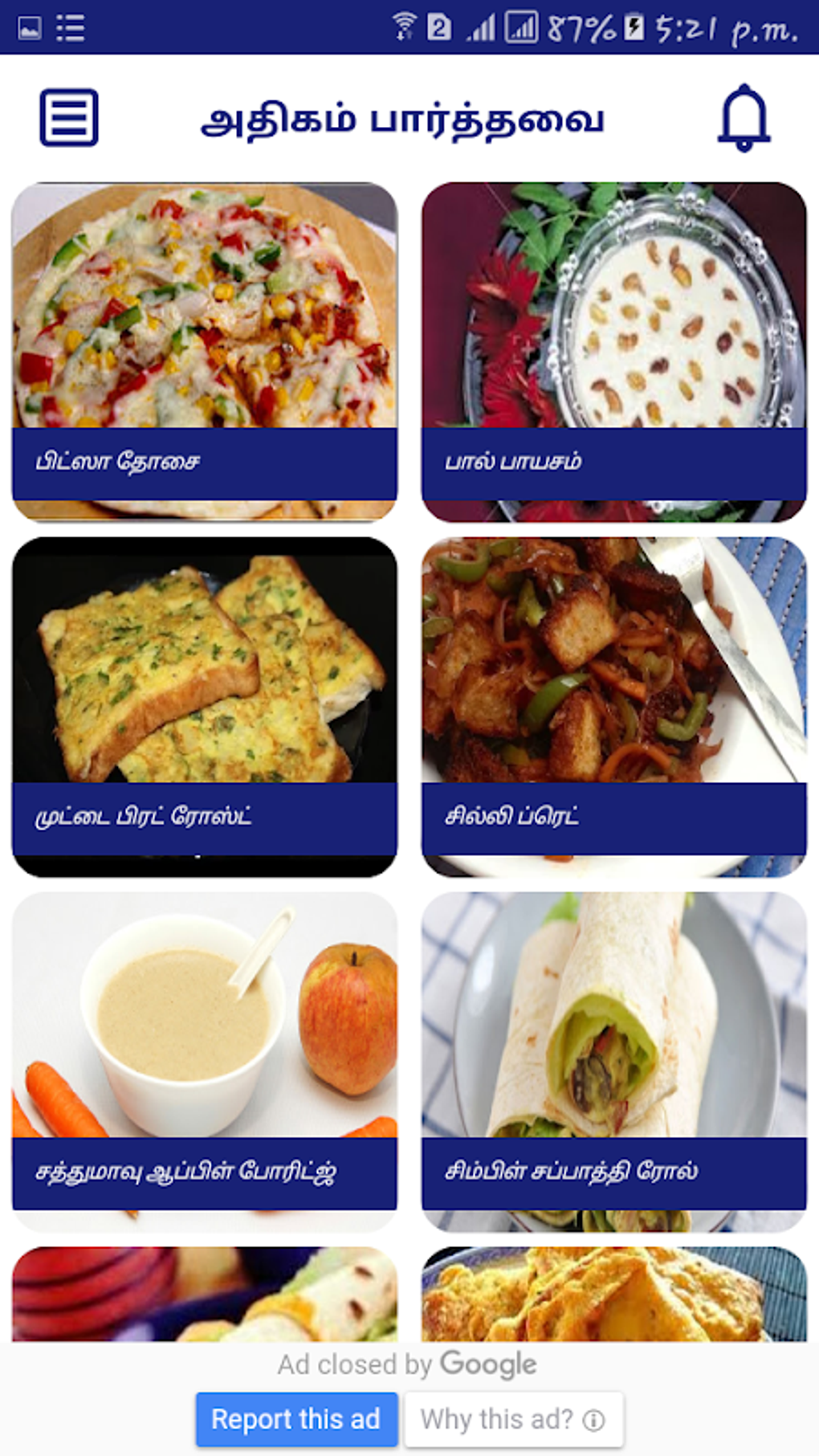Open the notifications bell
The height and width of the screenshot is (1456, 819).
click(x=744, y=118)
